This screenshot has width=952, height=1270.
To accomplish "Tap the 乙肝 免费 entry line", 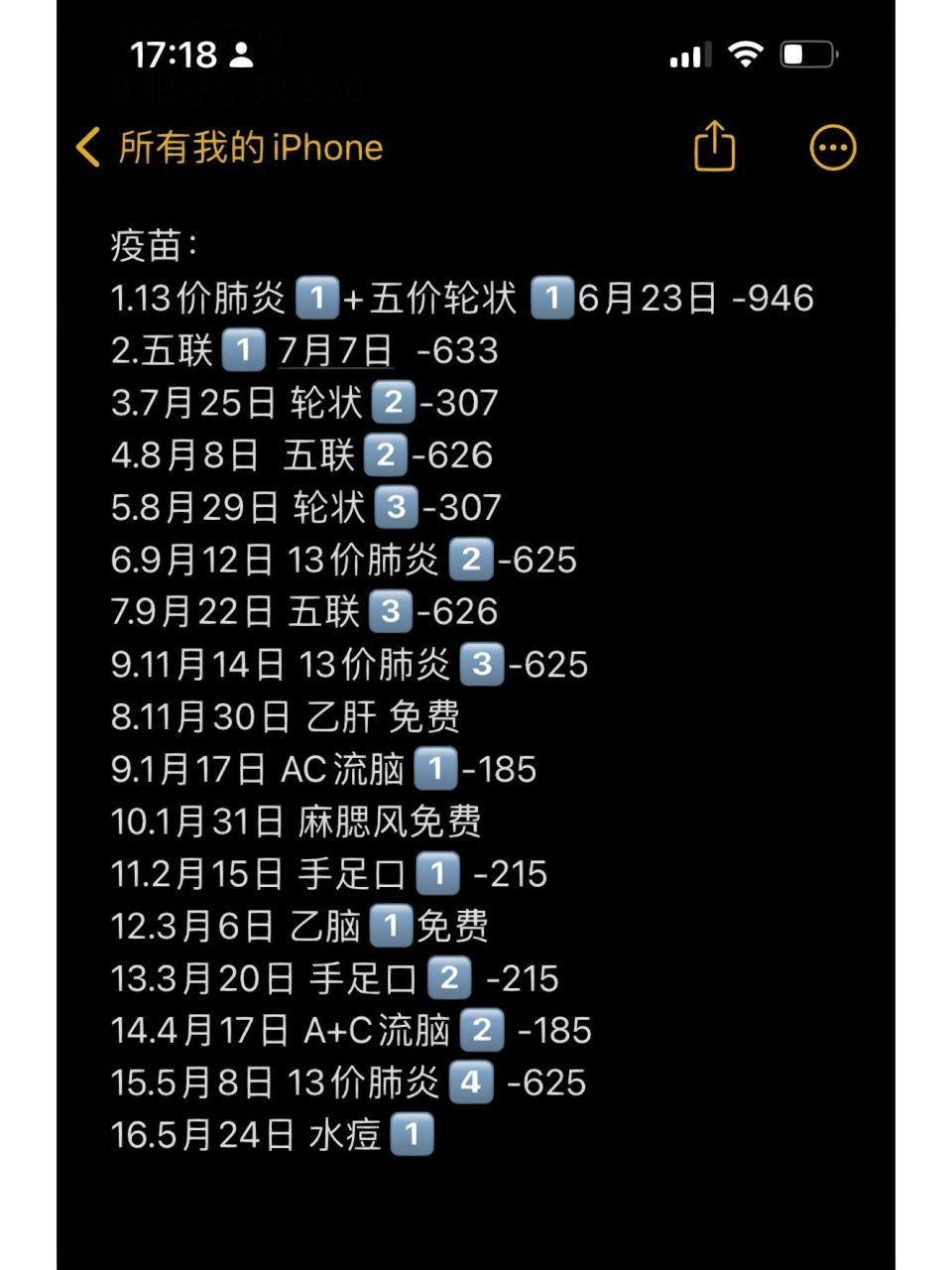I will (288, 716).
